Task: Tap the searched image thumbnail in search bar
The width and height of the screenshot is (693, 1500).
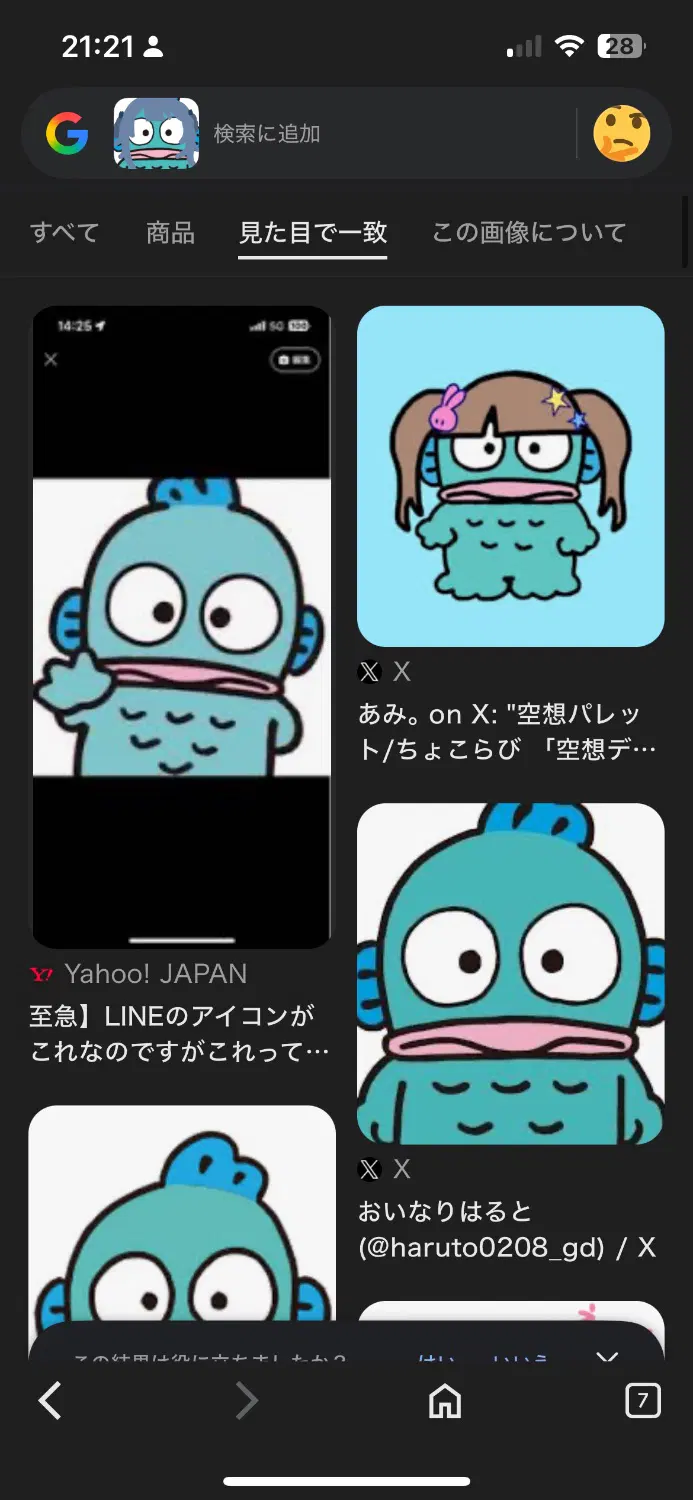Action: coord(156,133)
